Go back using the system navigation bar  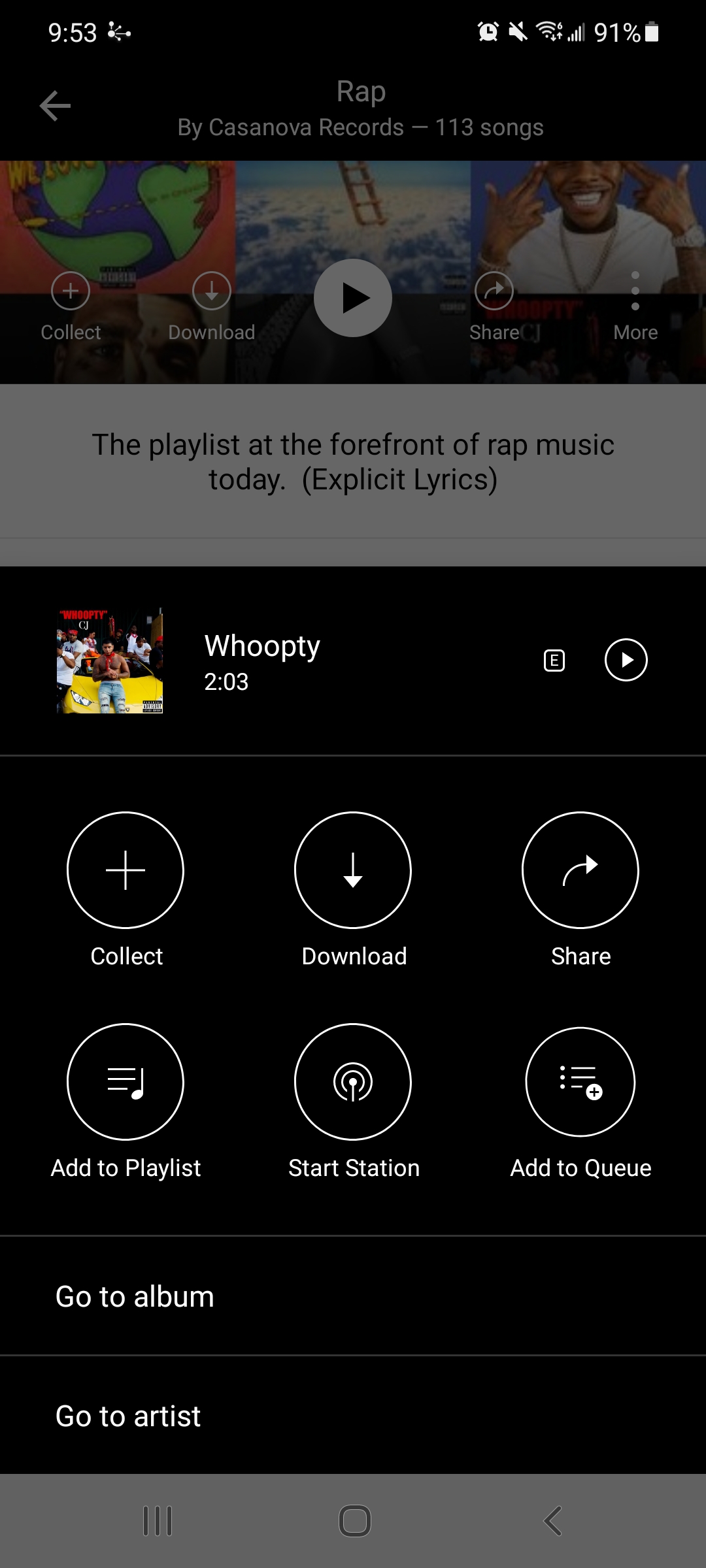click(x=553, y=1521)
